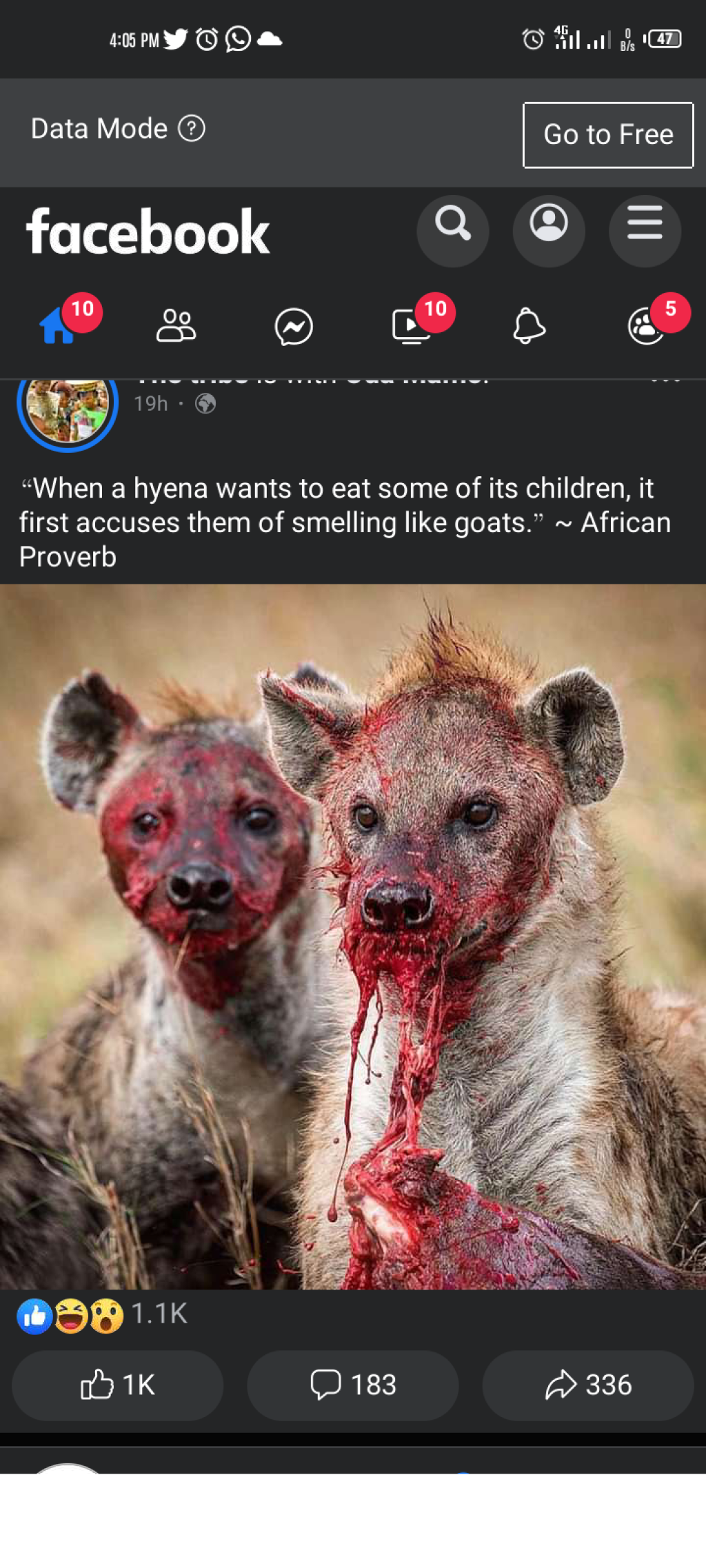Viewport: 706px width, 1568px height.
Task: Open the hamburger menu
Action: (645, 231)
